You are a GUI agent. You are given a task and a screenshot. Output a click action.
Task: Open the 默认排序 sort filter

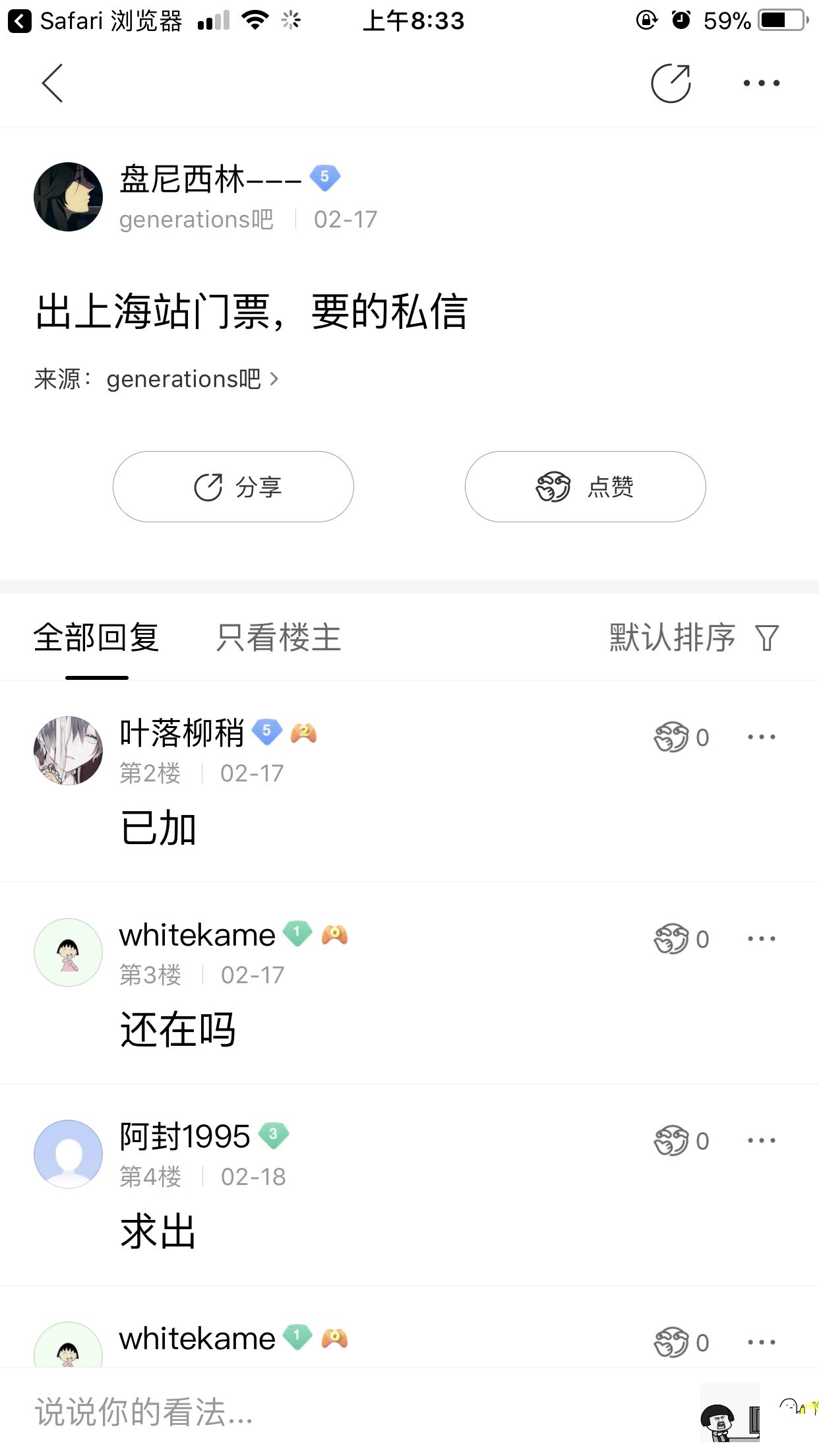coord(694,637)
